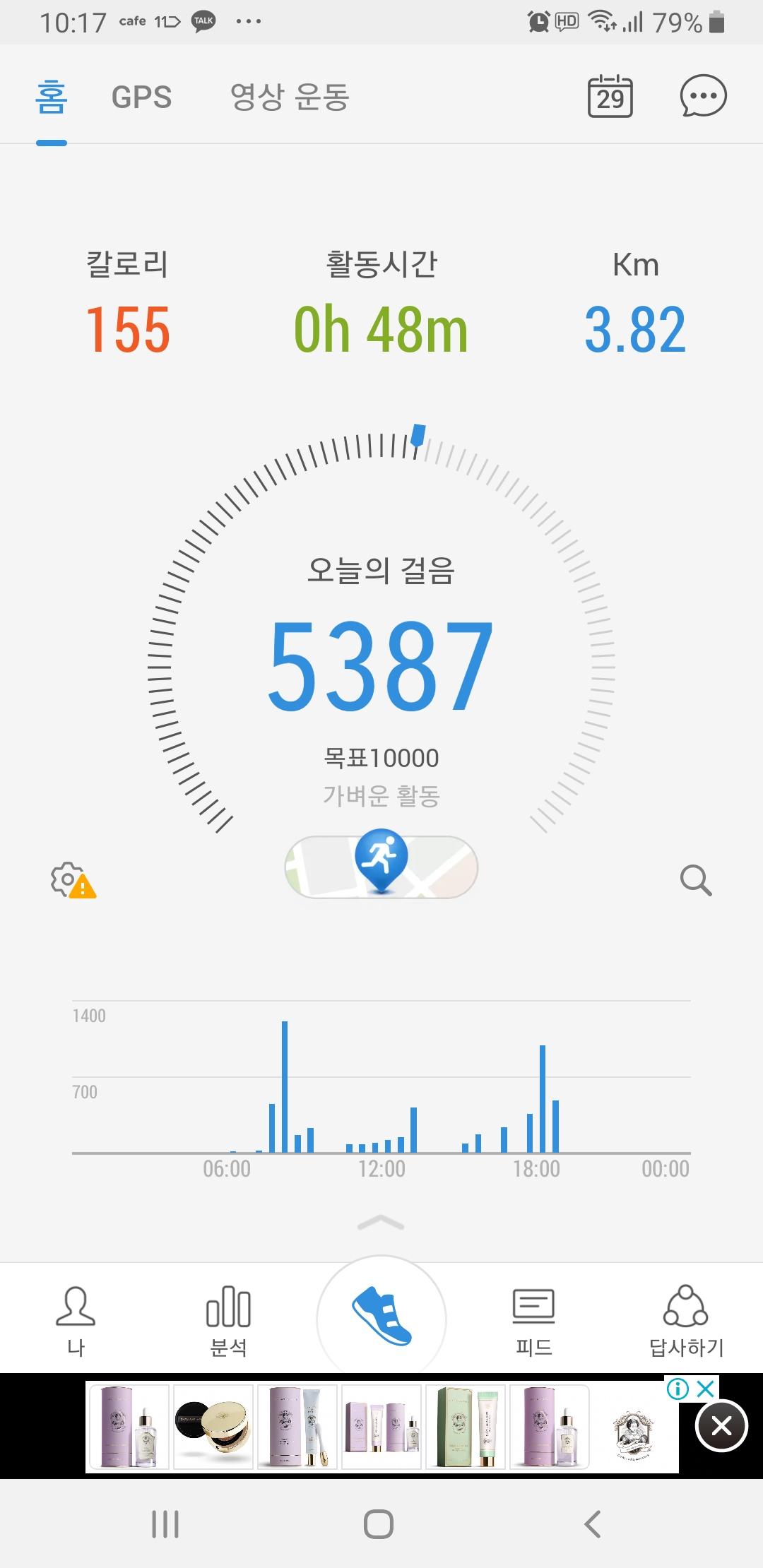Tap the magnifier search icon
The height and width of the screenshot is (1568, 763).
pyautogui.click(x=695, y=880)
